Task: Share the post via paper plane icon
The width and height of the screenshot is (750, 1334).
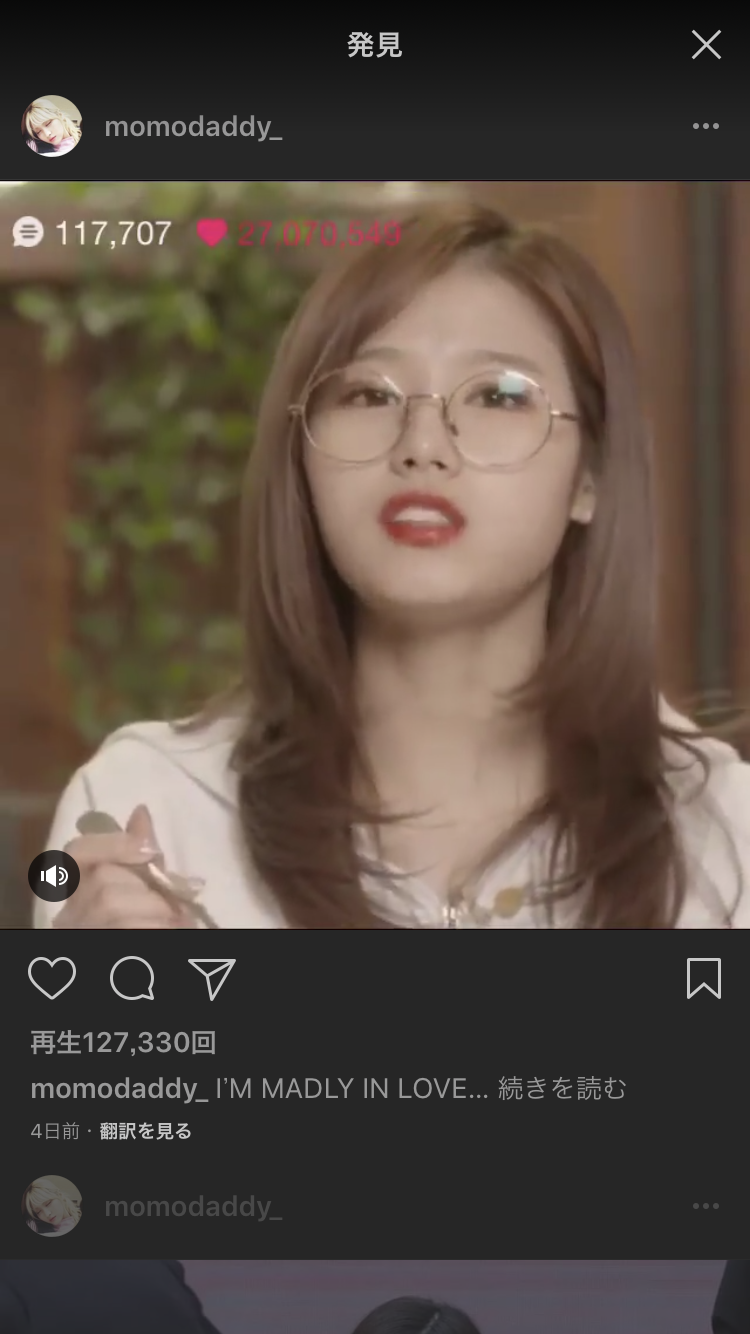Action: point(212,978)
